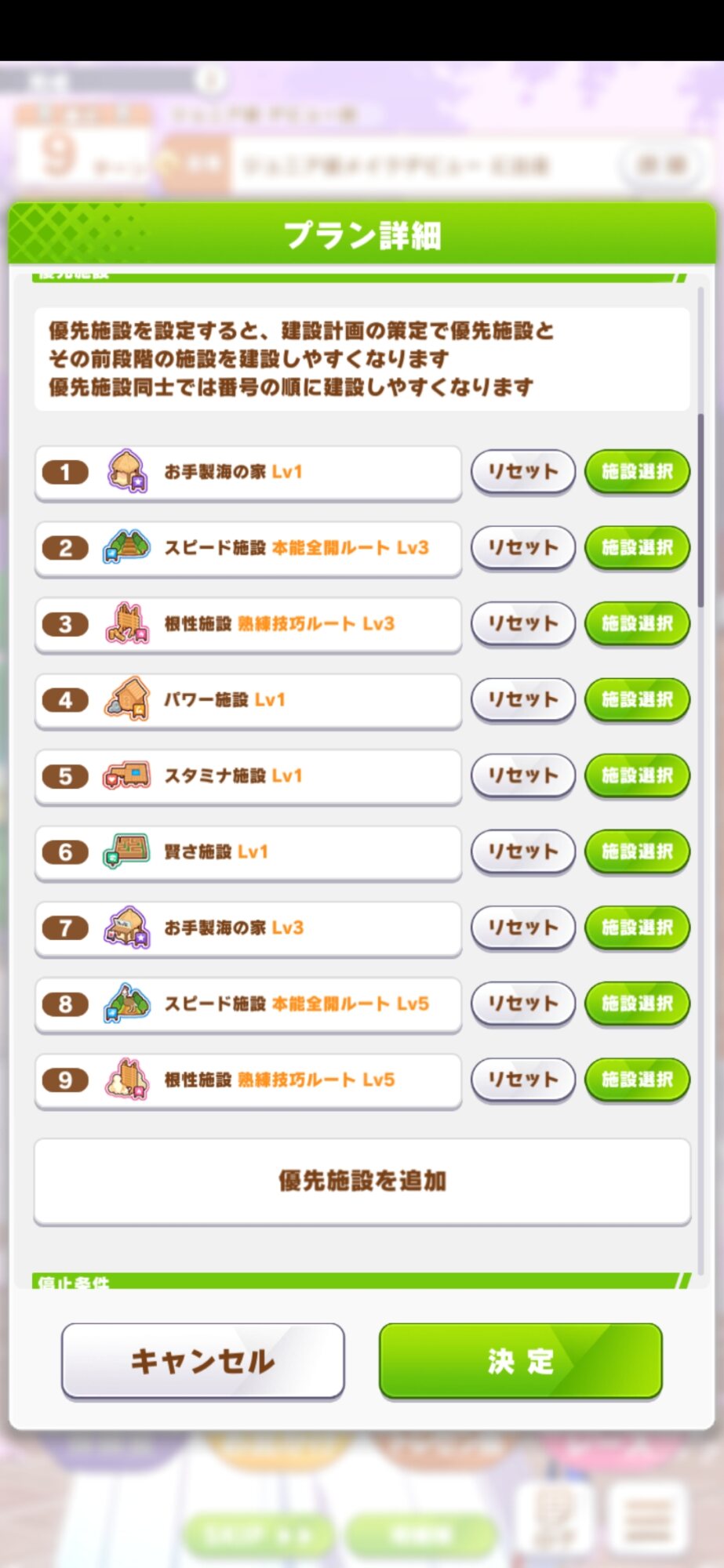Confirm the plan with 決定

521,1362
